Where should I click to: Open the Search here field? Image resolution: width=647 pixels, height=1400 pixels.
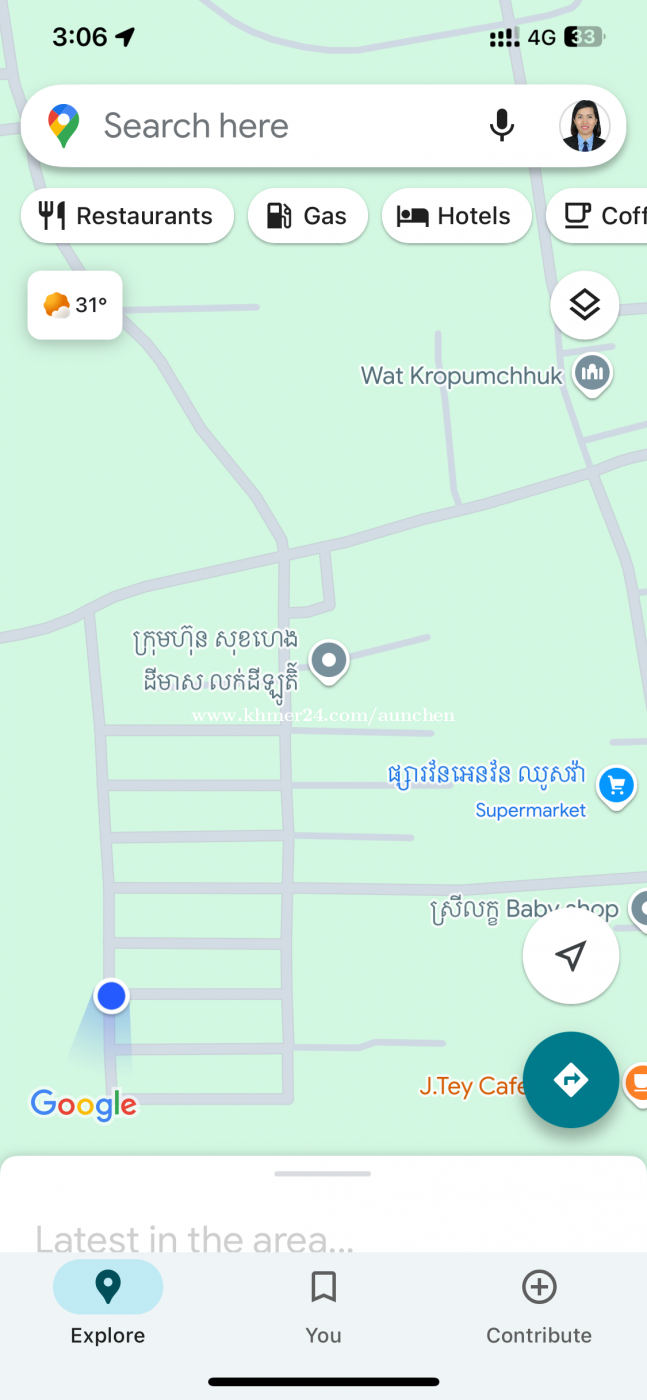tap(270, 126)
